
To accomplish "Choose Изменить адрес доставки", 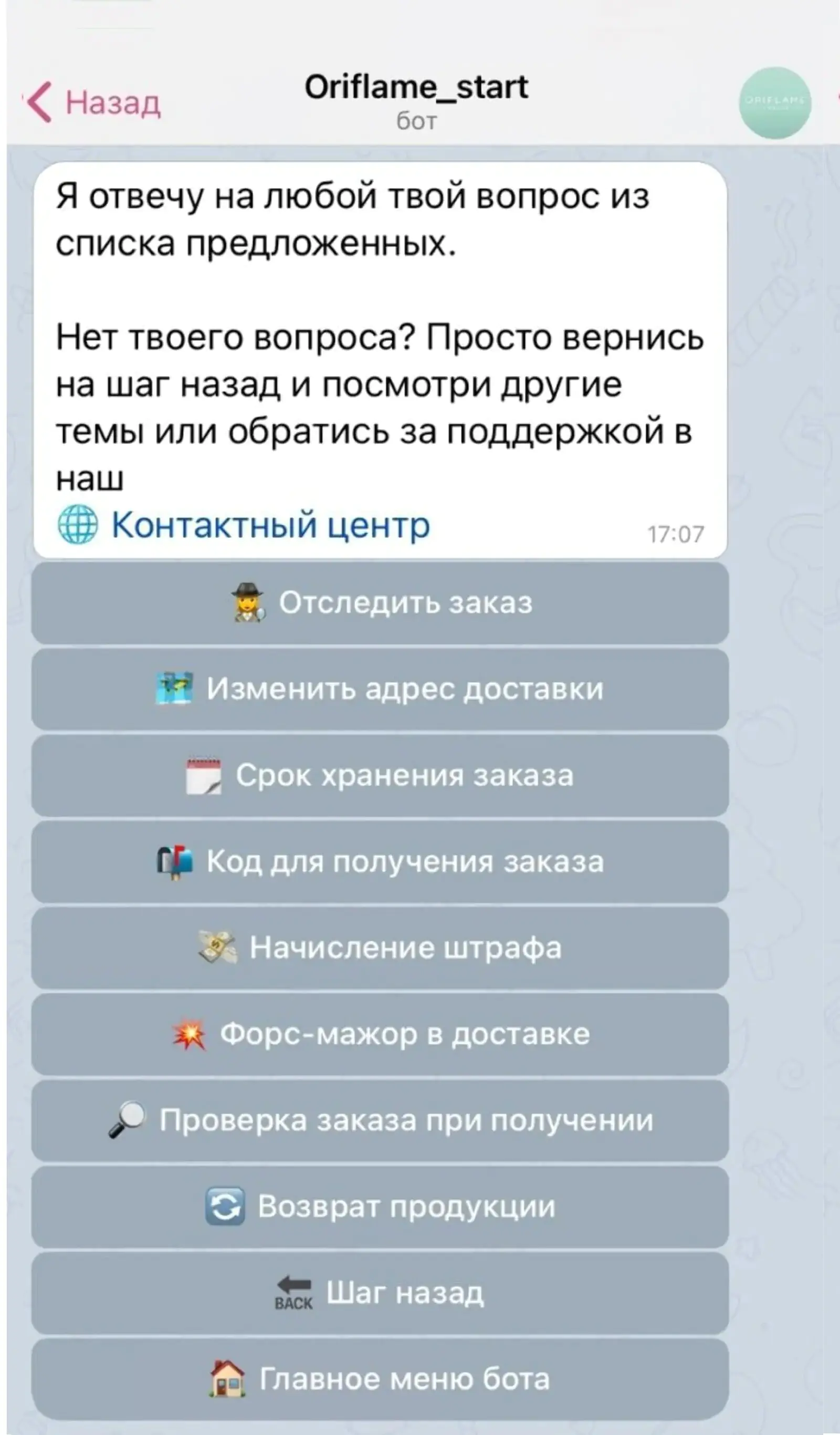I will pos(380,689).
